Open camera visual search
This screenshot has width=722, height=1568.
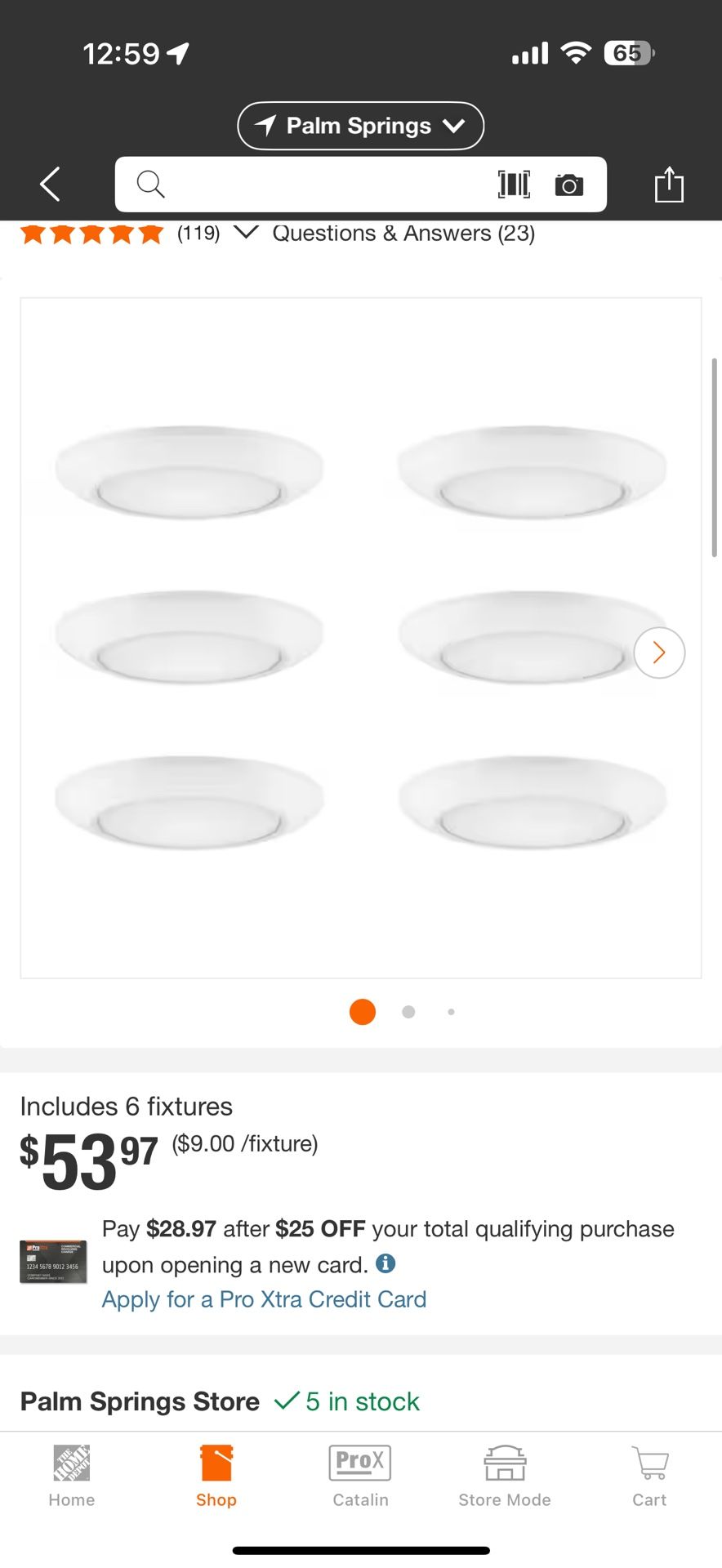coord(568,184)
